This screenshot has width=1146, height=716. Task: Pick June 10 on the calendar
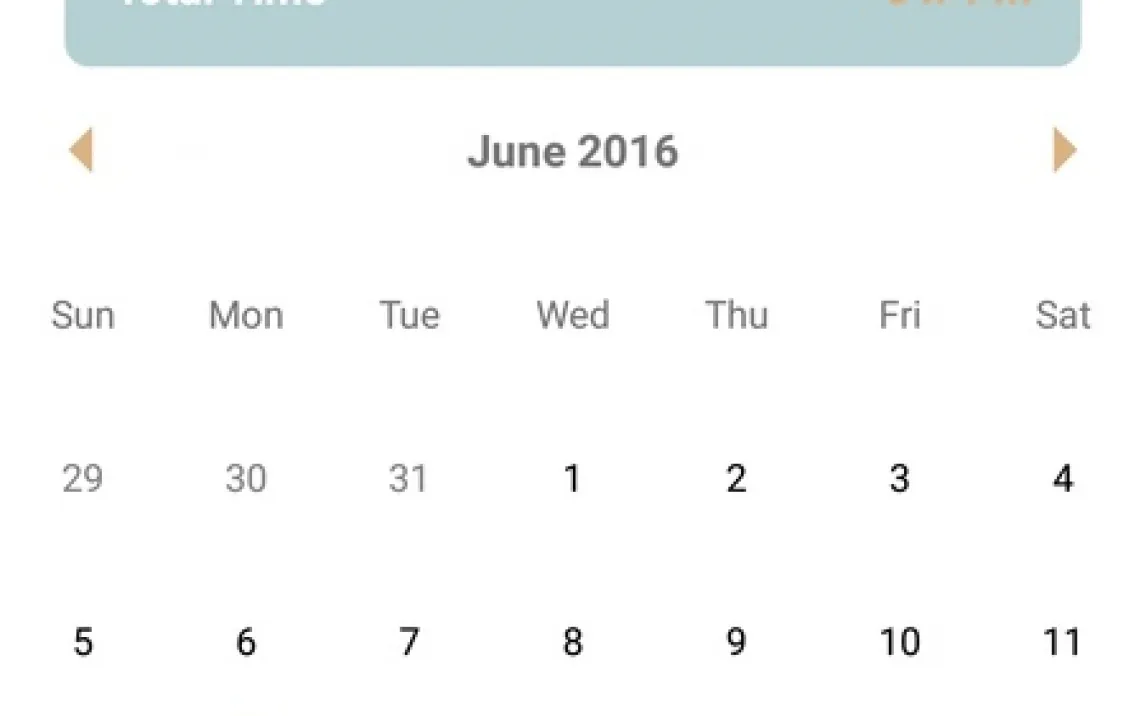point(899,641)
